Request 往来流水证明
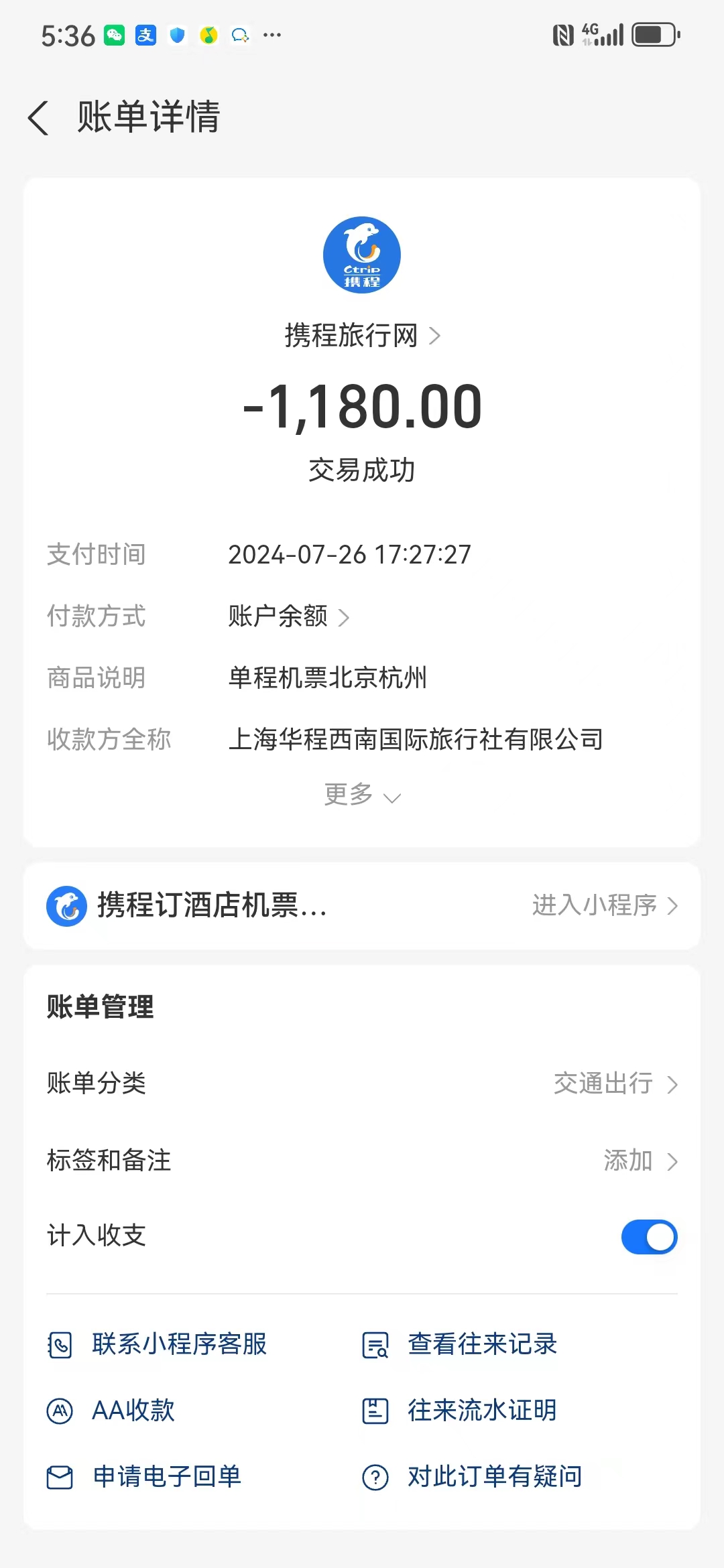The image size is (724, 1568). [x=461, y=1411]
